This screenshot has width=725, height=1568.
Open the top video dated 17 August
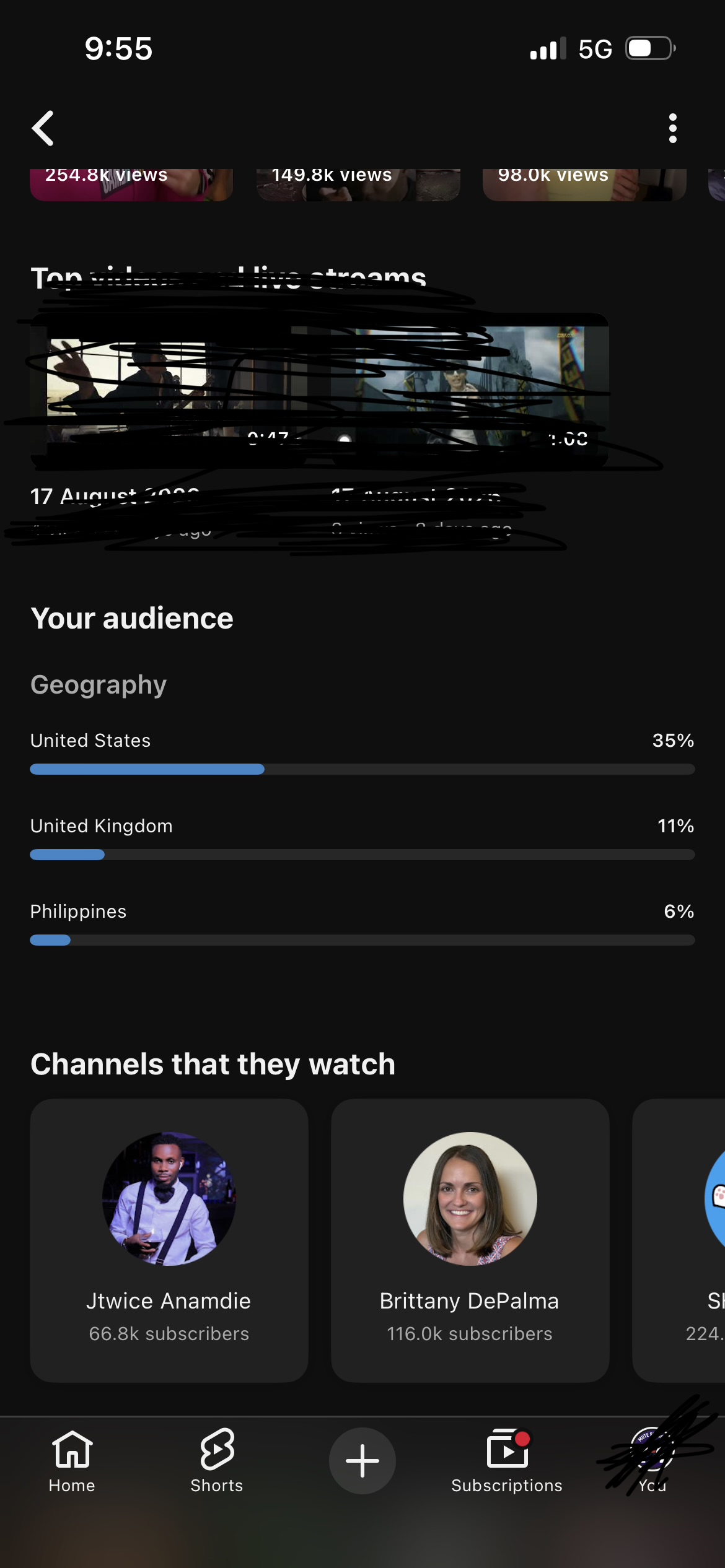click(167, 427)
